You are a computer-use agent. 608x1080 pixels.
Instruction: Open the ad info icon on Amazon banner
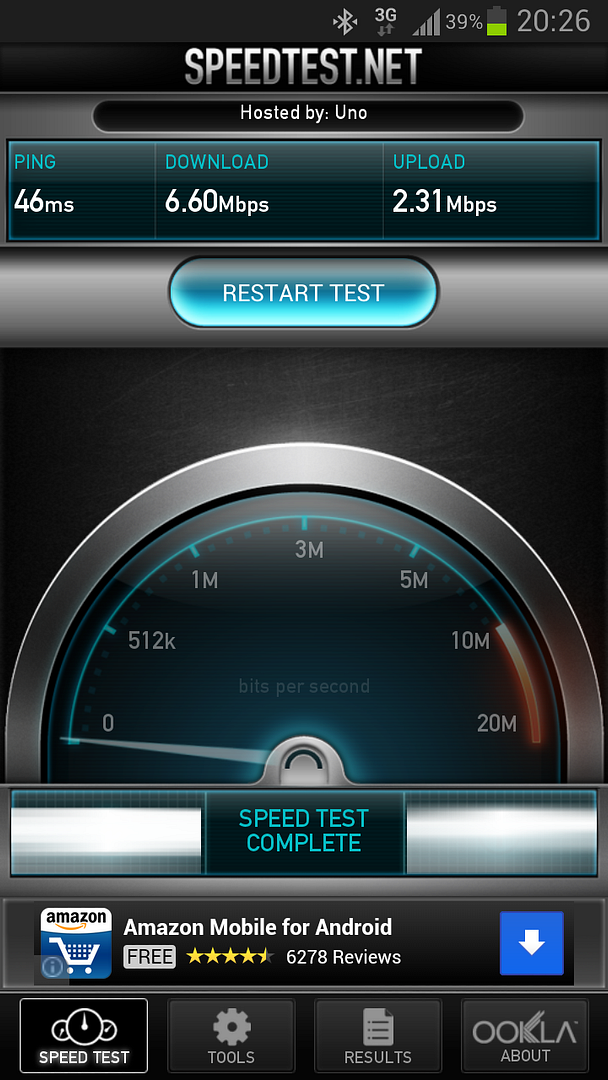[53, 967]
